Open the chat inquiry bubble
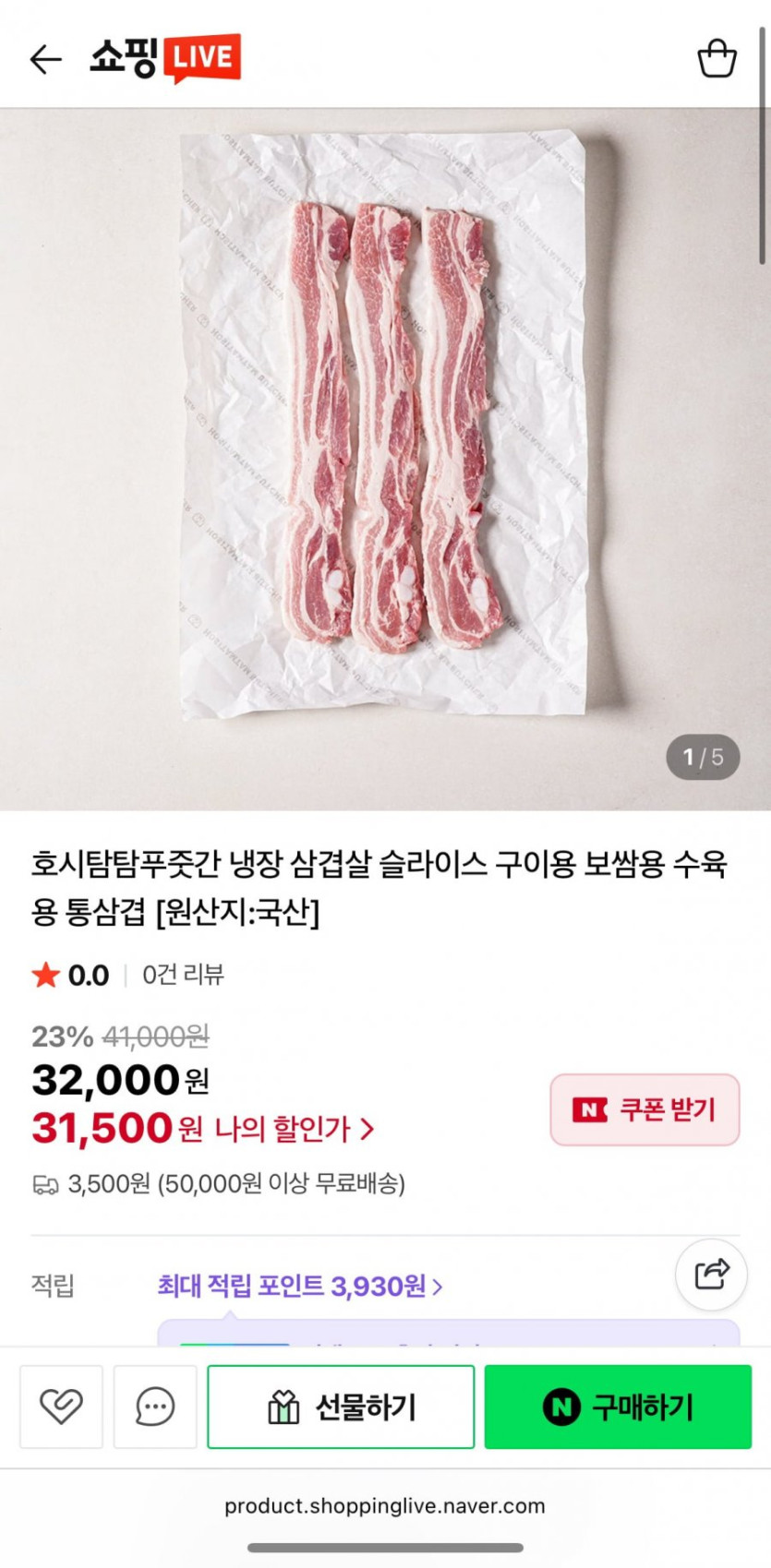 coord(155,1406)
